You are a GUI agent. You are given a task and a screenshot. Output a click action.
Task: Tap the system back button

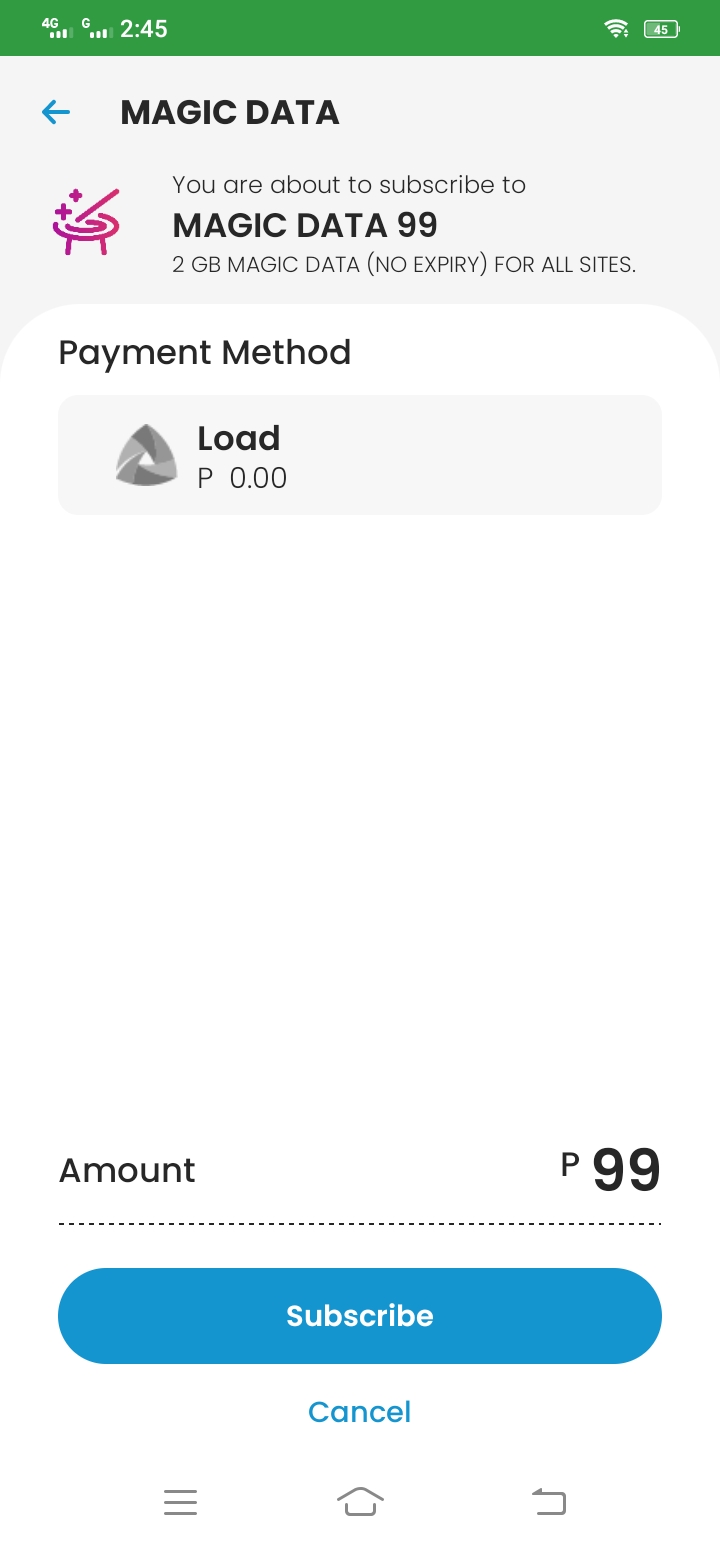tap(548, 1502)
